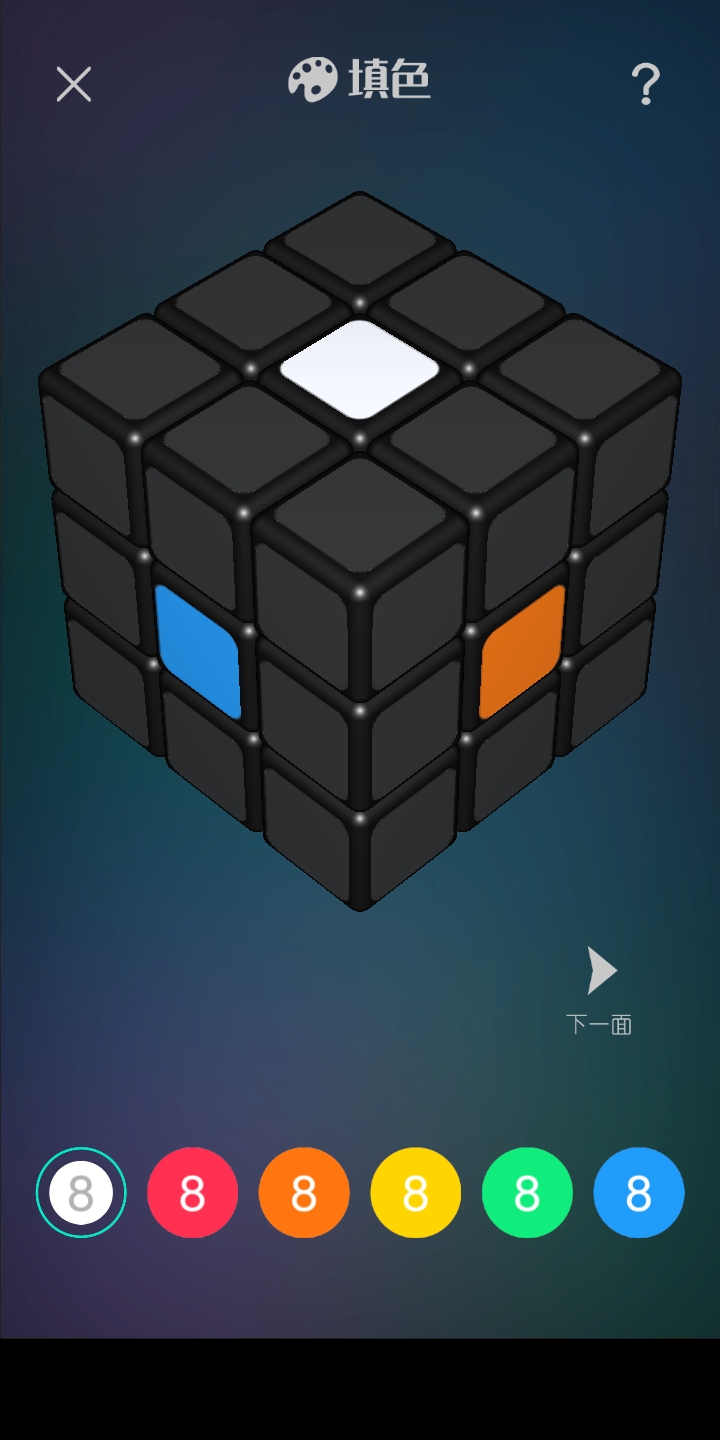Pick the orange color swatch
The image size is (720, 1440).
coord(304,1193)
